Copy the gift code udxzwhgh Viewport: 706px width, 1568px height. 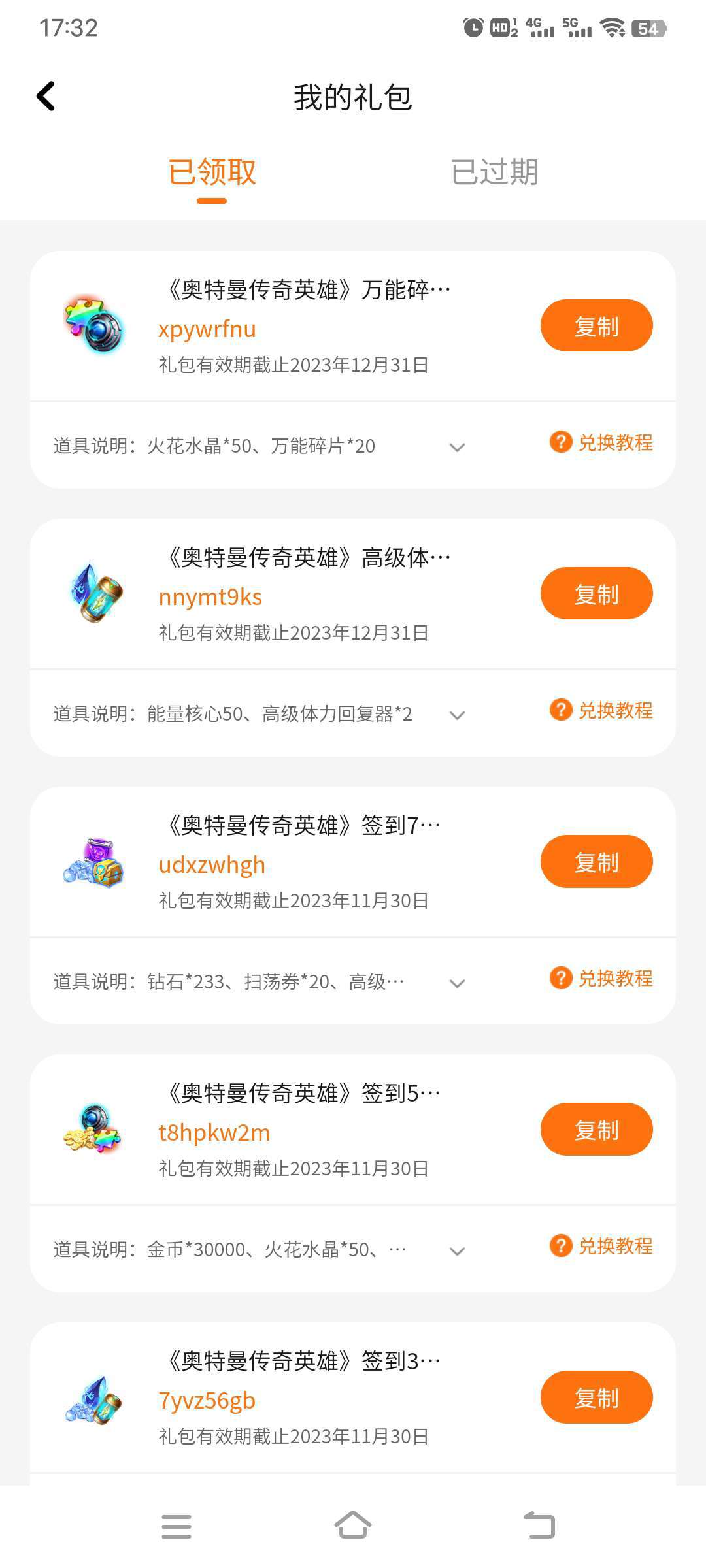click(596, 862)
